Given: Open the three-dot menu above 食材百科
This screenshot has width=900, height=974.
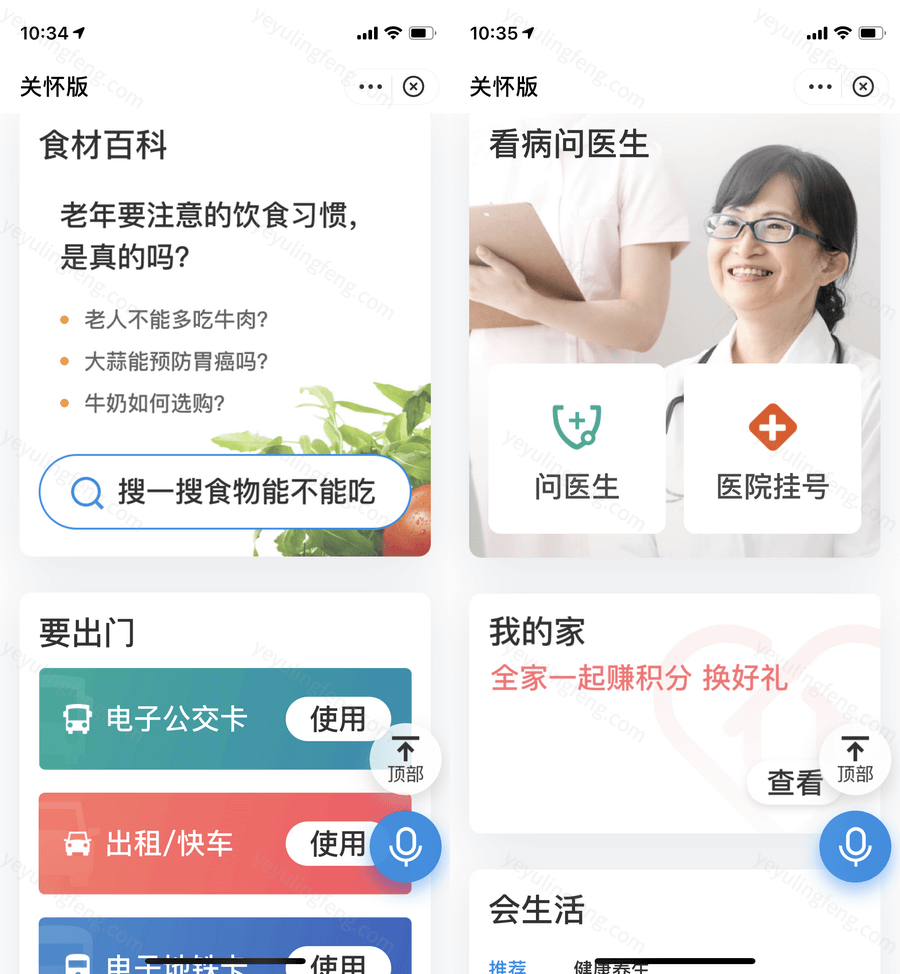Looking at the screenshot, I should 371,87.
